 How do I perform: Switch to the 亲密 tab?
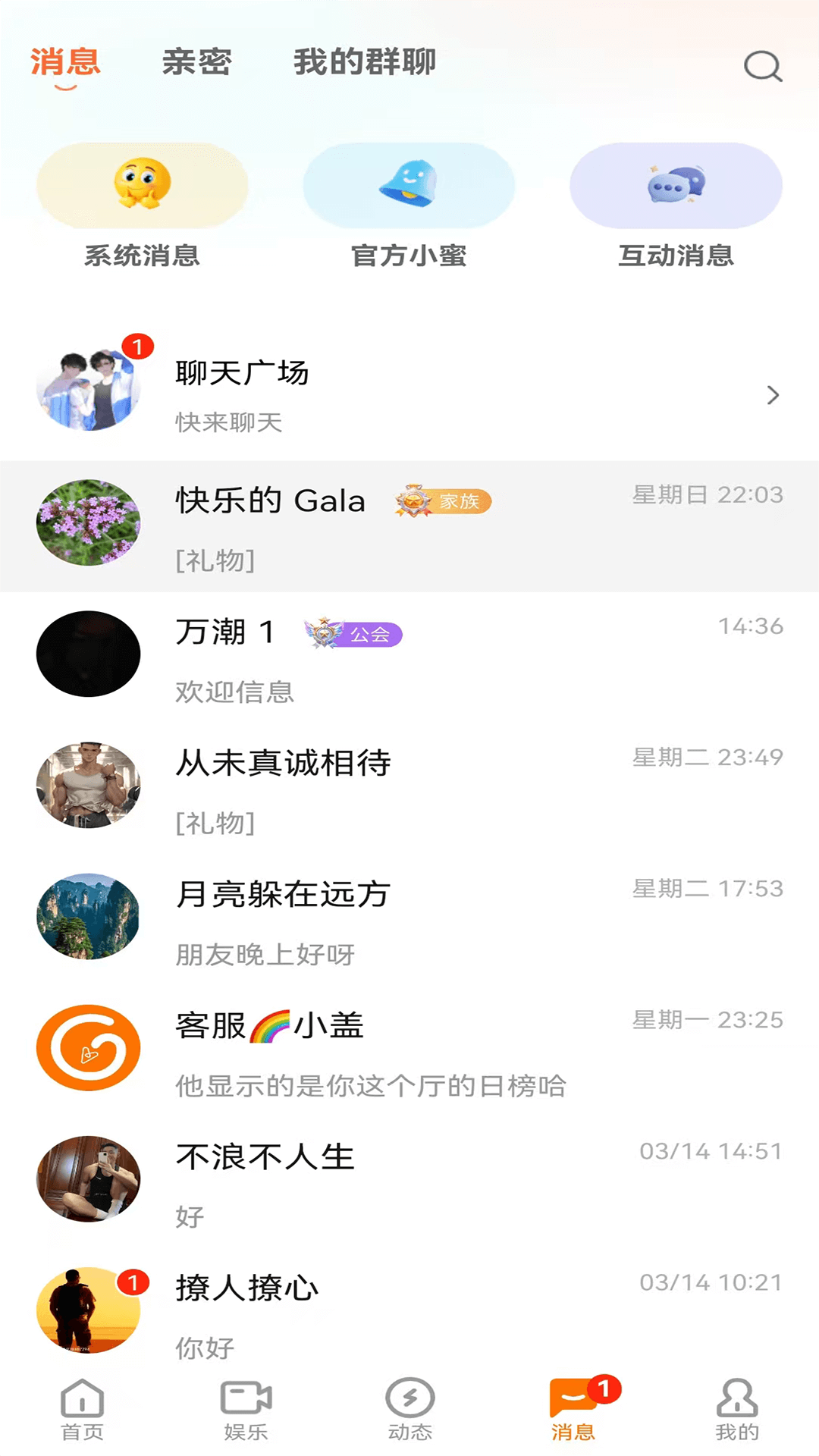point(196,64)
